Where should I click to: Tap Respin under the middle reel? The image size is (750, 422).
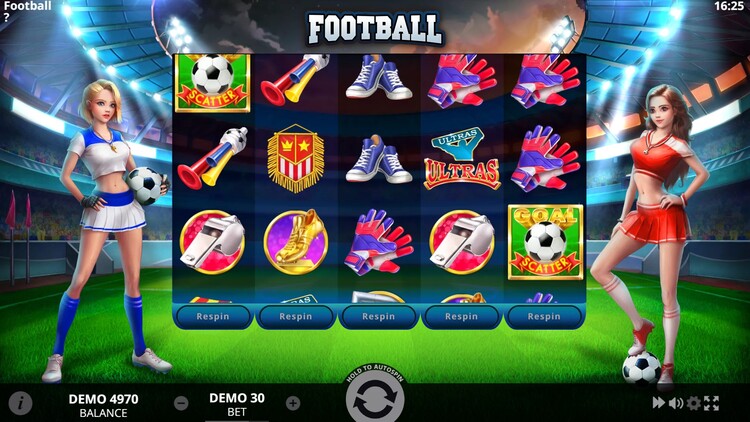378,316
